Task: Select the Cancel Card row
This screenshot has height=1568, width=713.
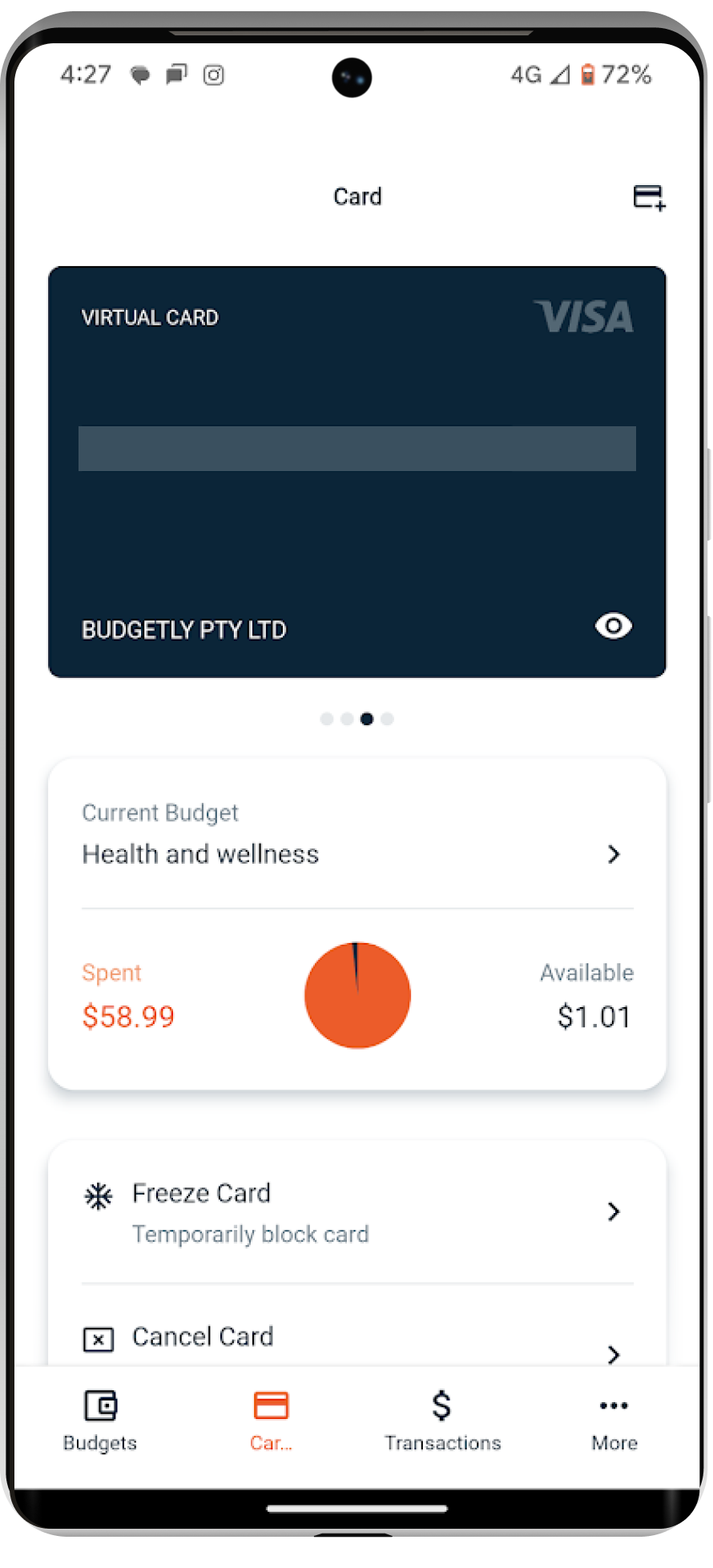Action: 356,1338
